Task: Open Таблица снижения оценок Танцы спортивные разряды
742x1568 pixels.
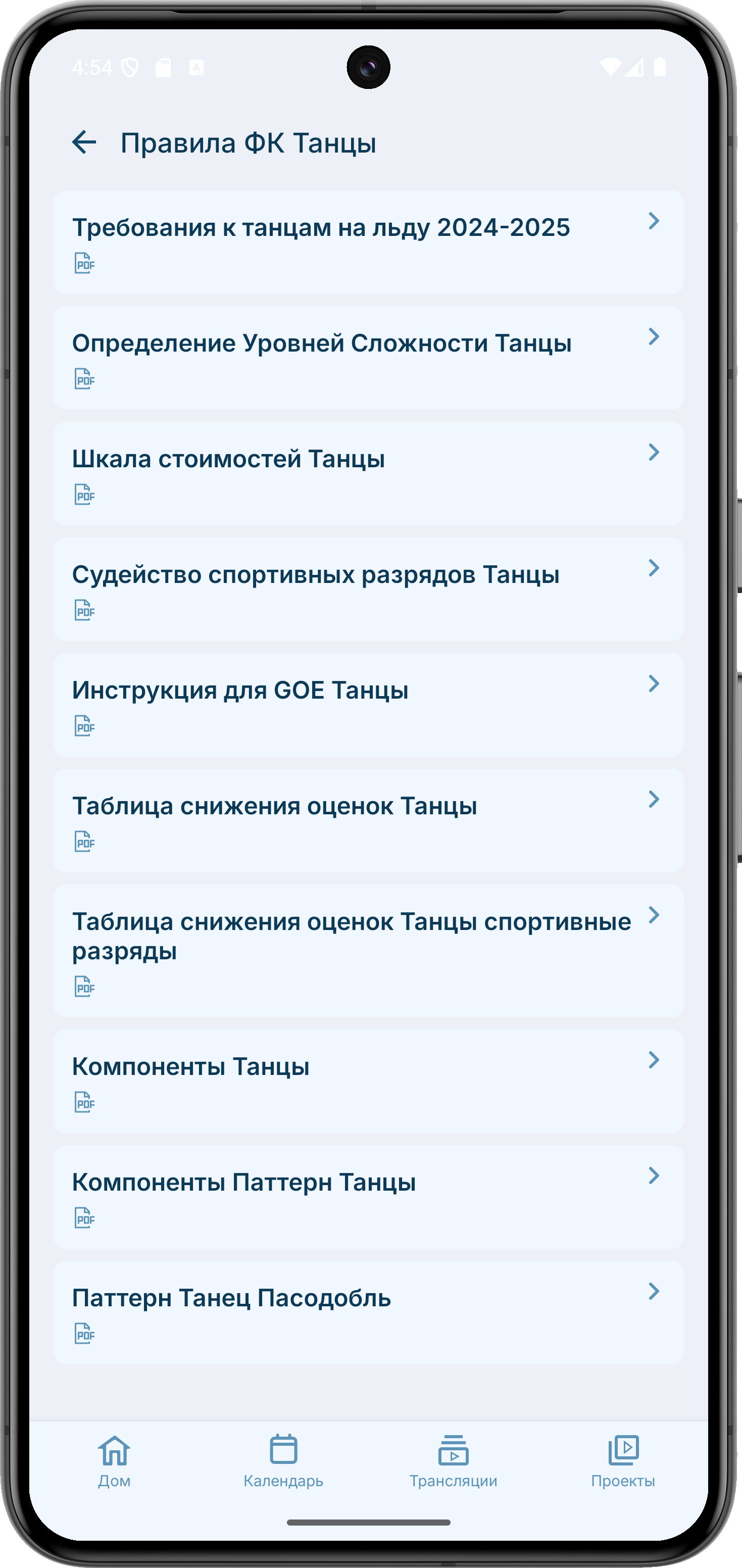Action: pos(368,950)
